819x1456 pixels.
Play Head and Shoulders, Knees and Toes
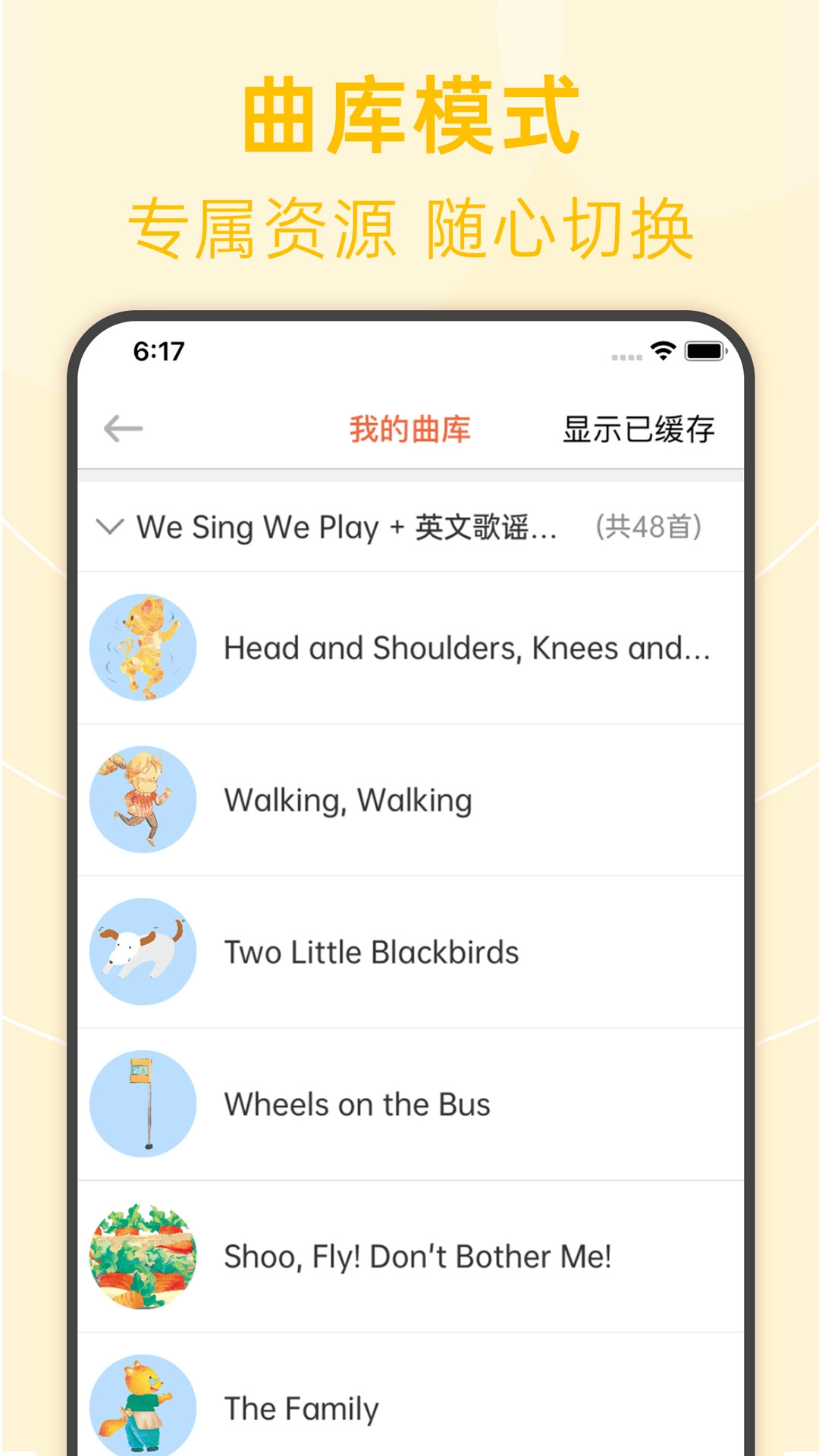pos(468,648)
